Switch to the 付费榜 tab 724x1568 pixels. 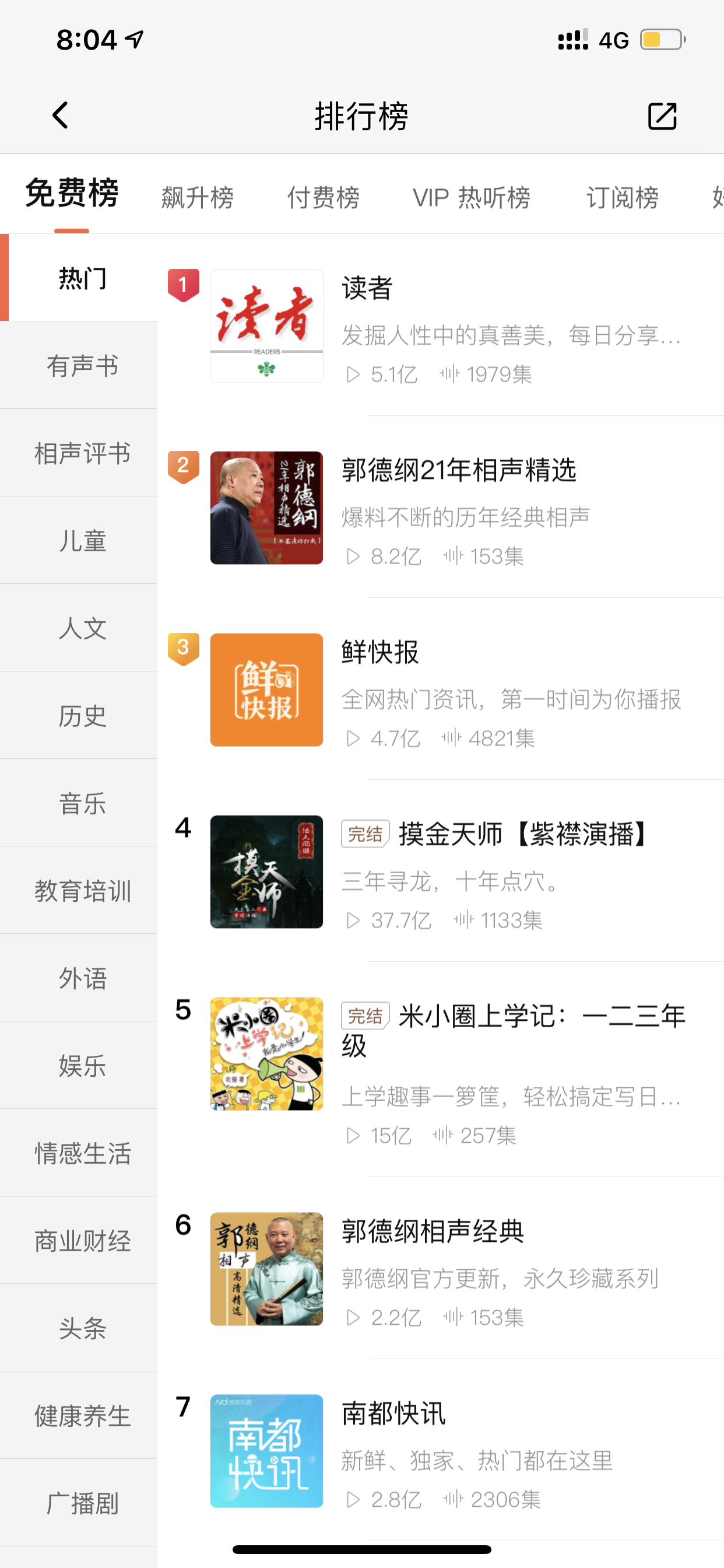(x=323, y=197)
